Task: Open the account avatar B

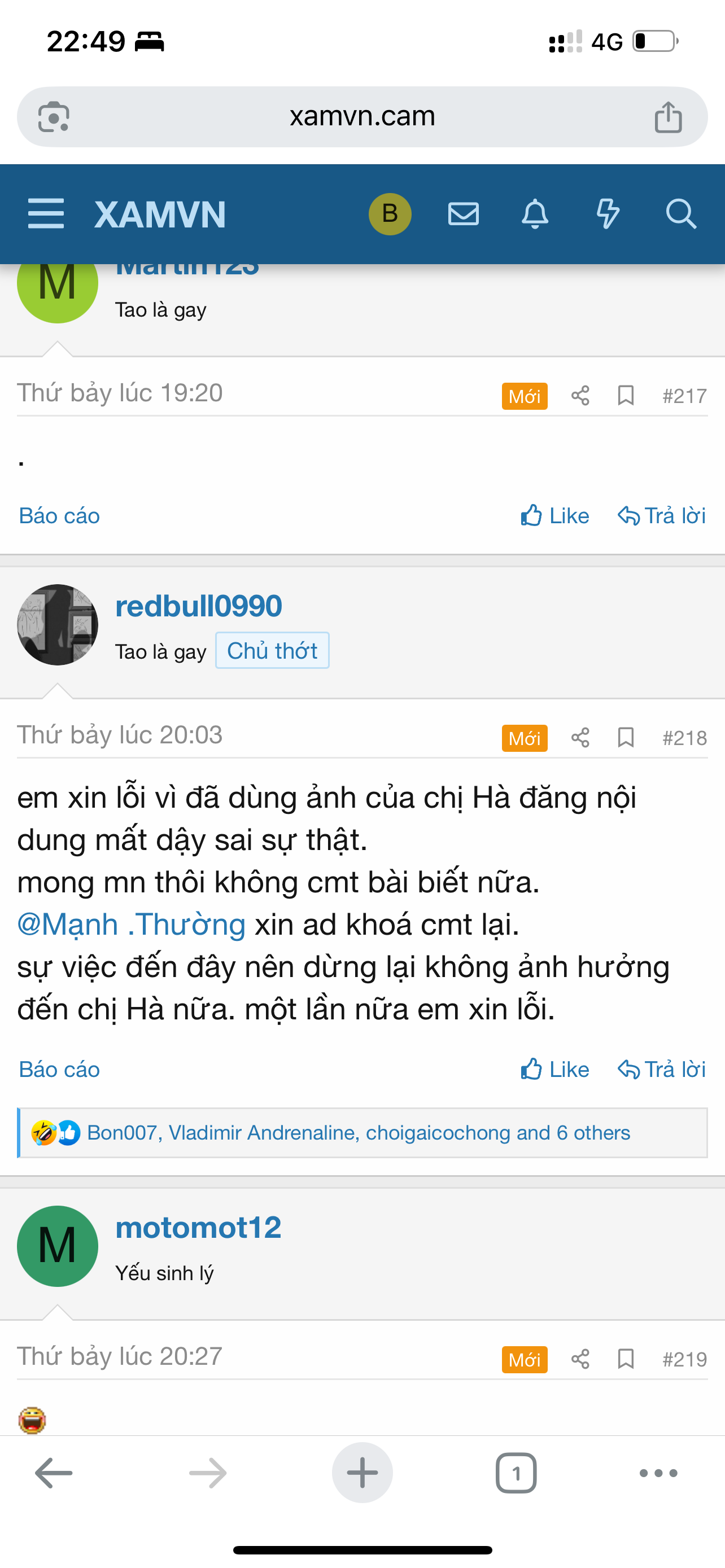Action: [390, 214]
